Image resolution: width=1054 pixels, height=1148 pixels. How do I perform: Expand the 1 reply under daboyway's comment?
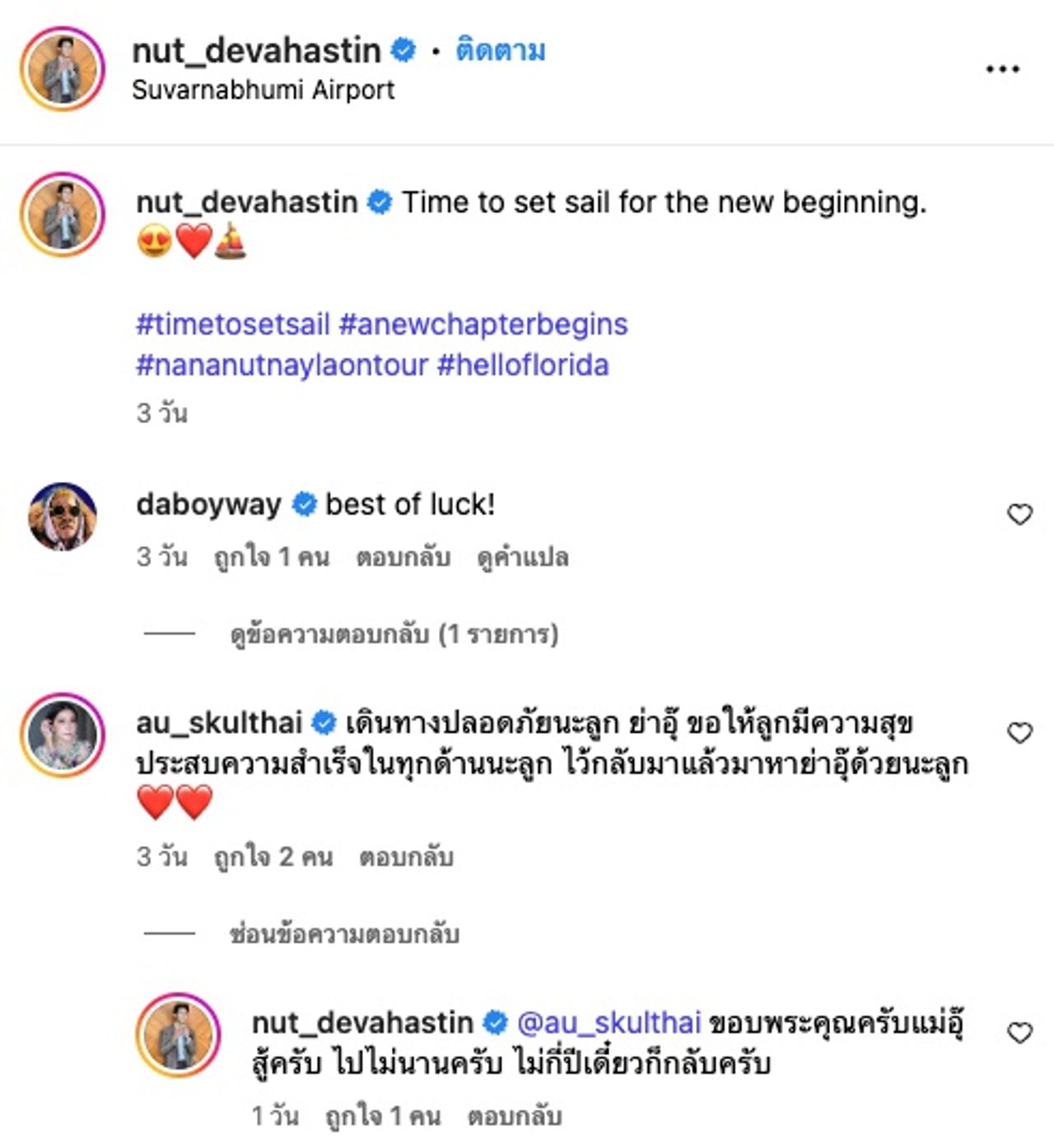coord(394,634)
